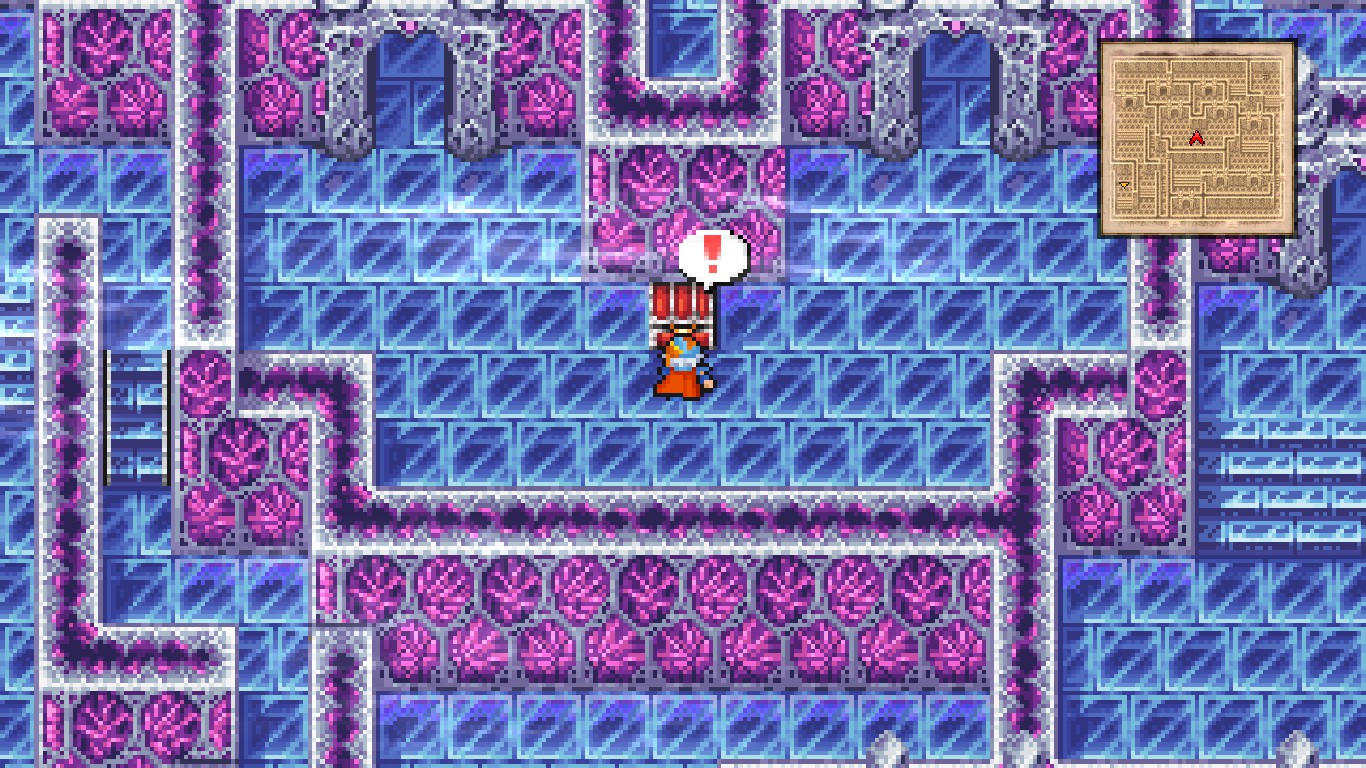Open the minimap in the corner
The image size is (1366, 768).
tap(1198, 138)
